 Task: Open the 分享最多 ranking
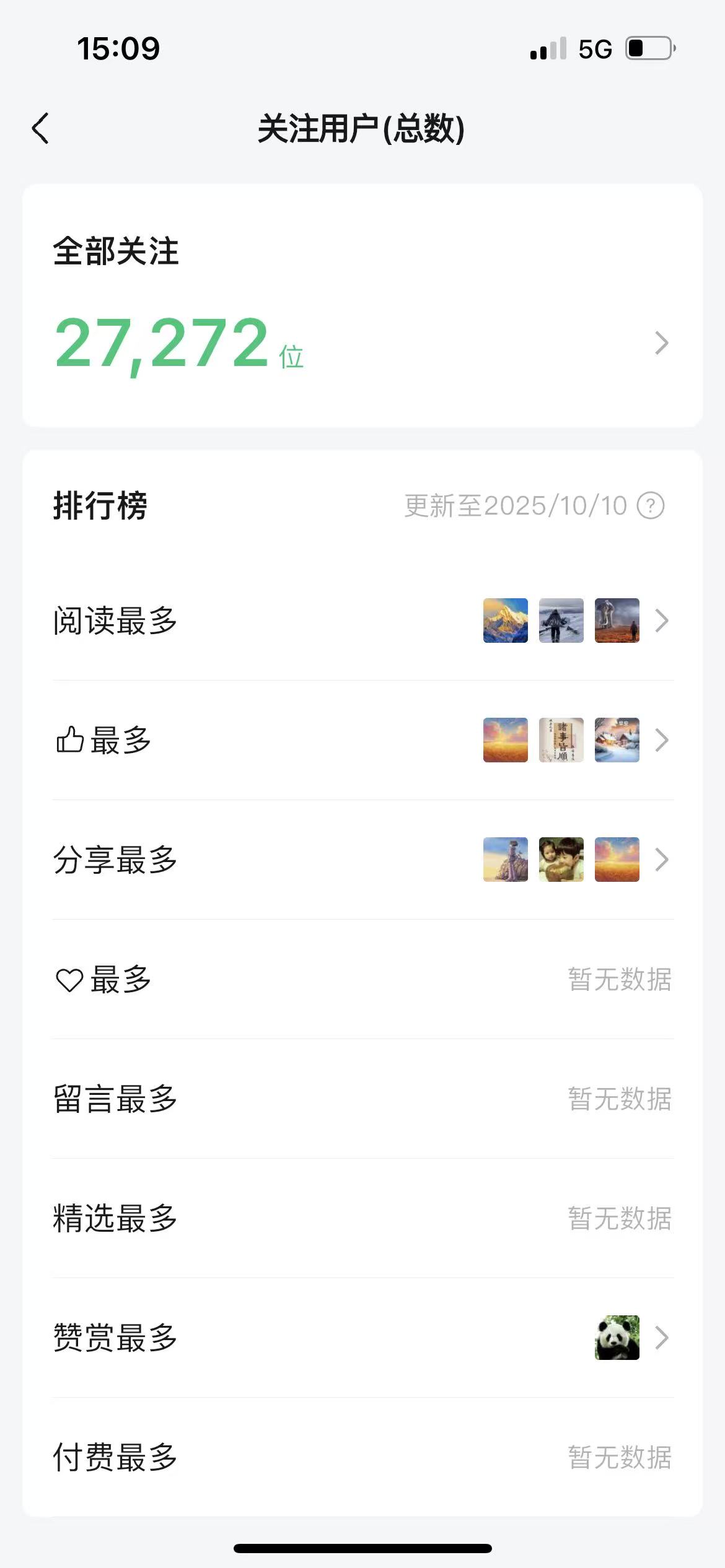tap(362, 860)
